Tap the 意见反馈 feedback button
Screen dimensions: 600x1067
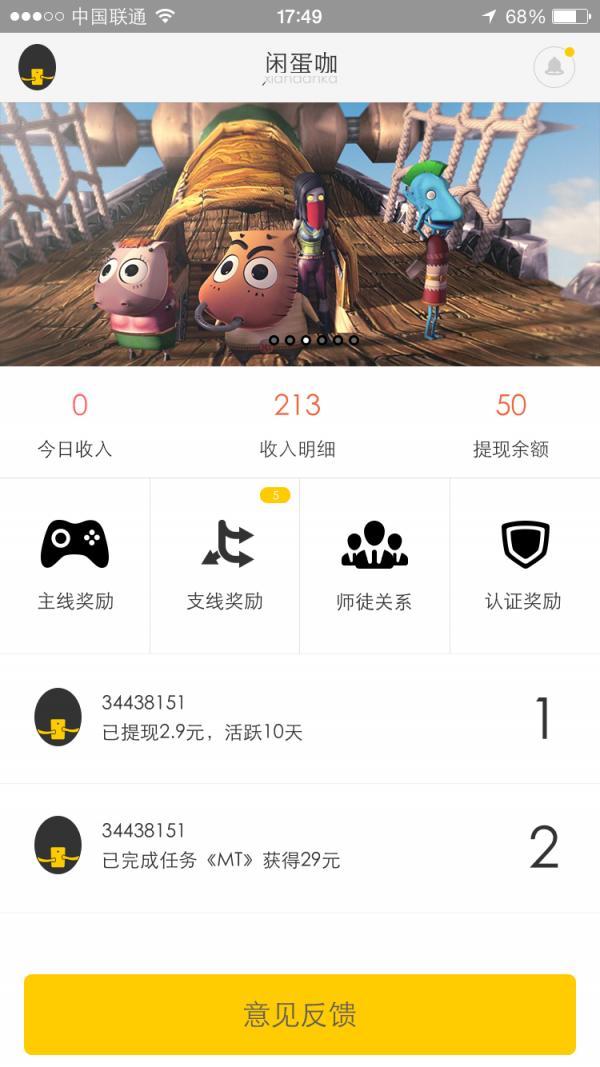click(300, 1015)
